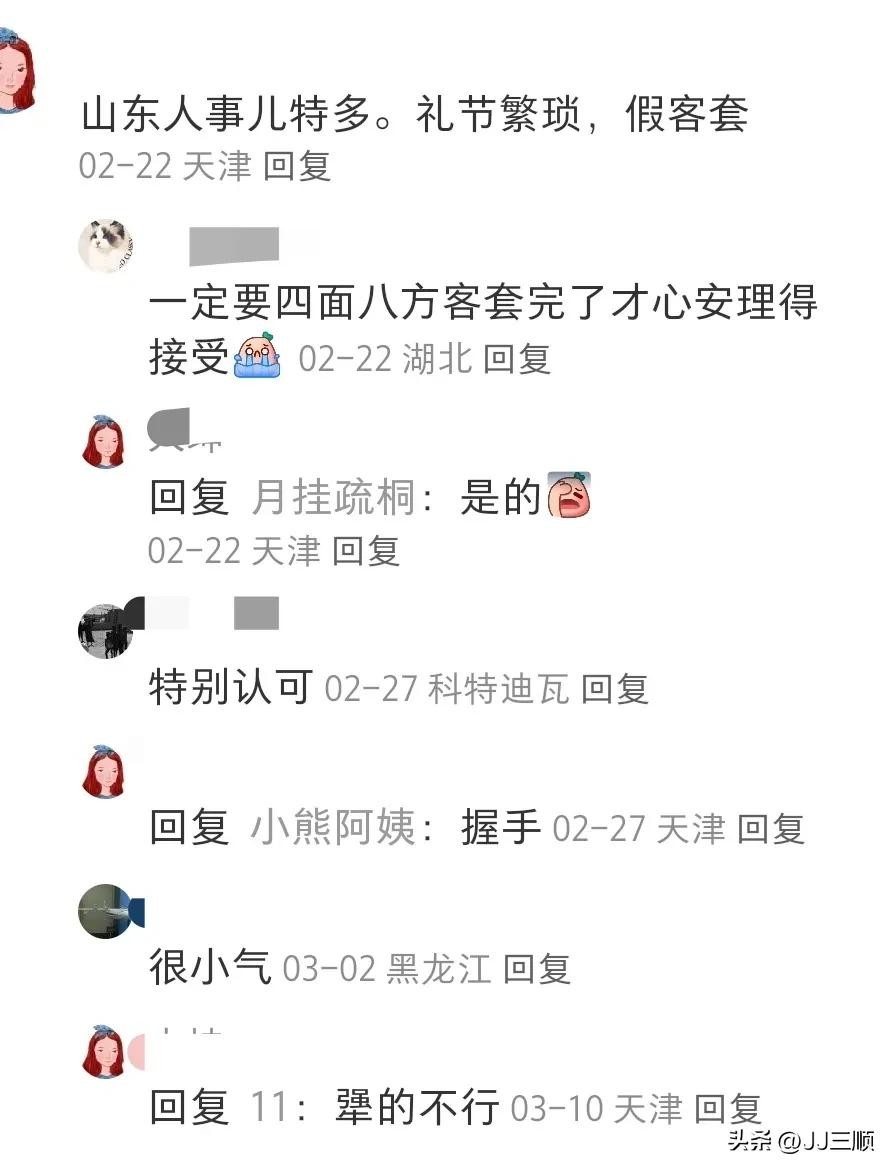
Task: Reply to the 很小气 comment from 黑龙江
Action: click(x=536, y=968)
